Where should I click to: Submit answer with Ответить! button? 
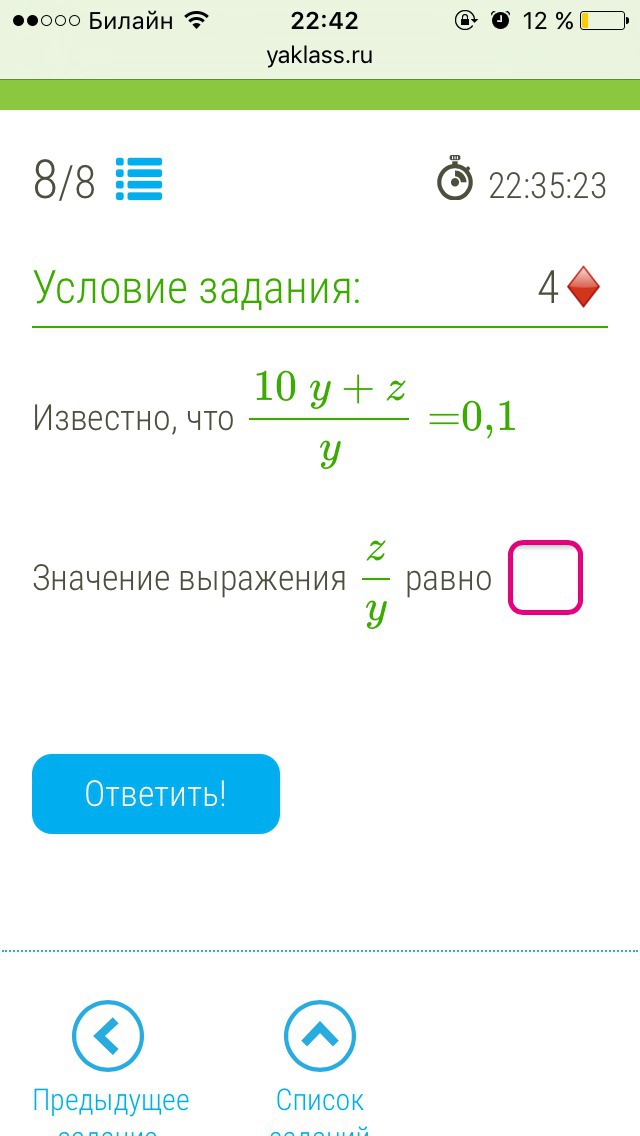(156, 794)
